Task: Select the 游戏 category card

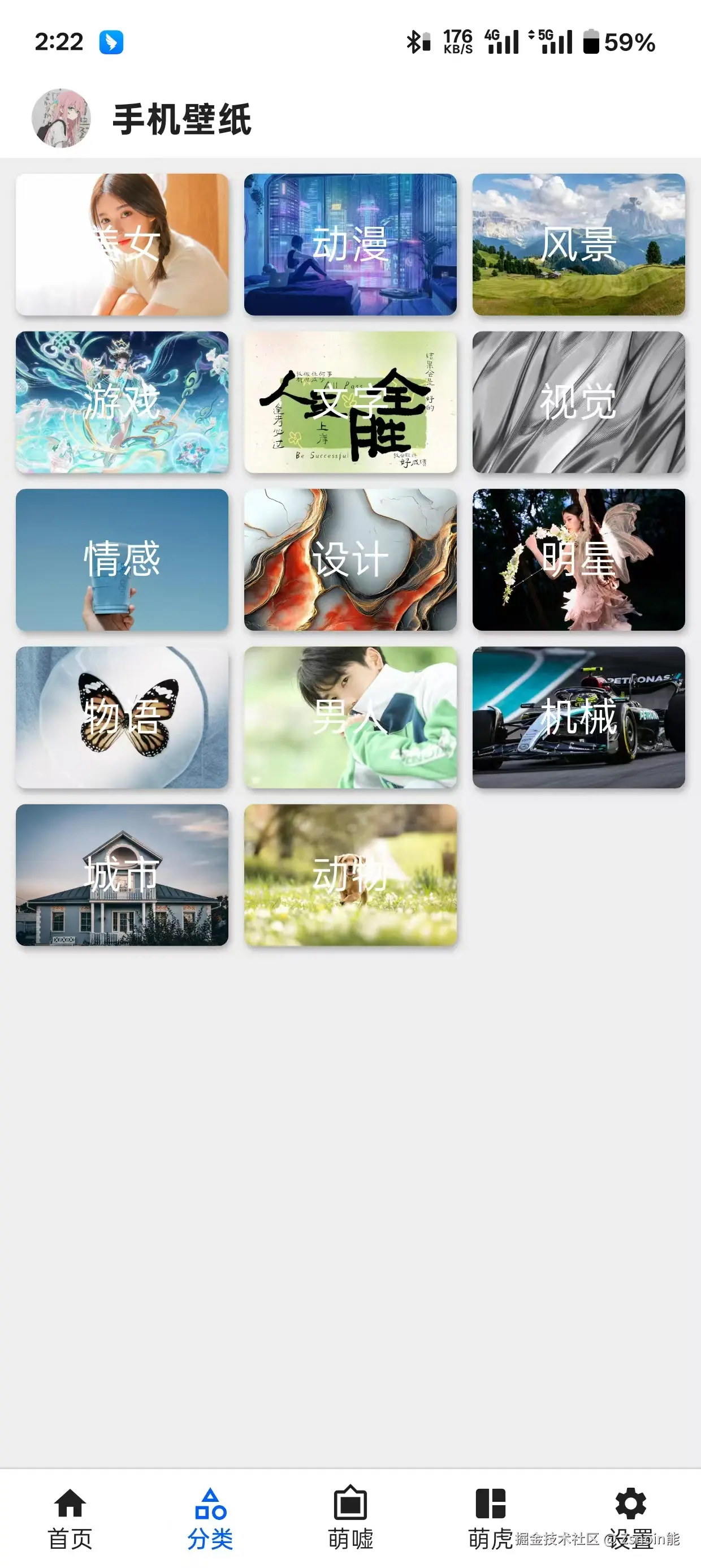Action: 122,402
